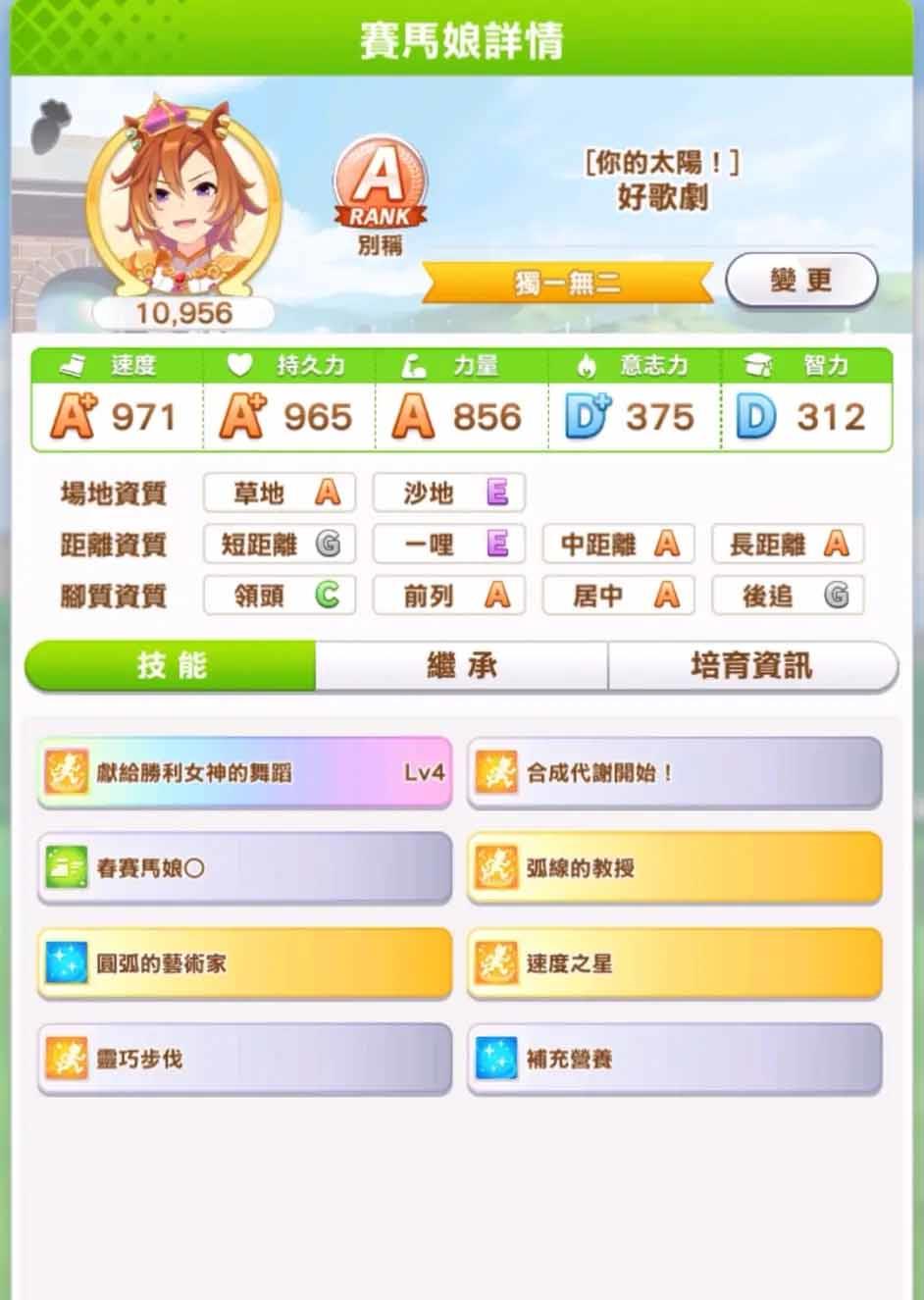Open skill 圓弧的藝術家 details
Screen dimensions: 924x1300
click(244, 963)
